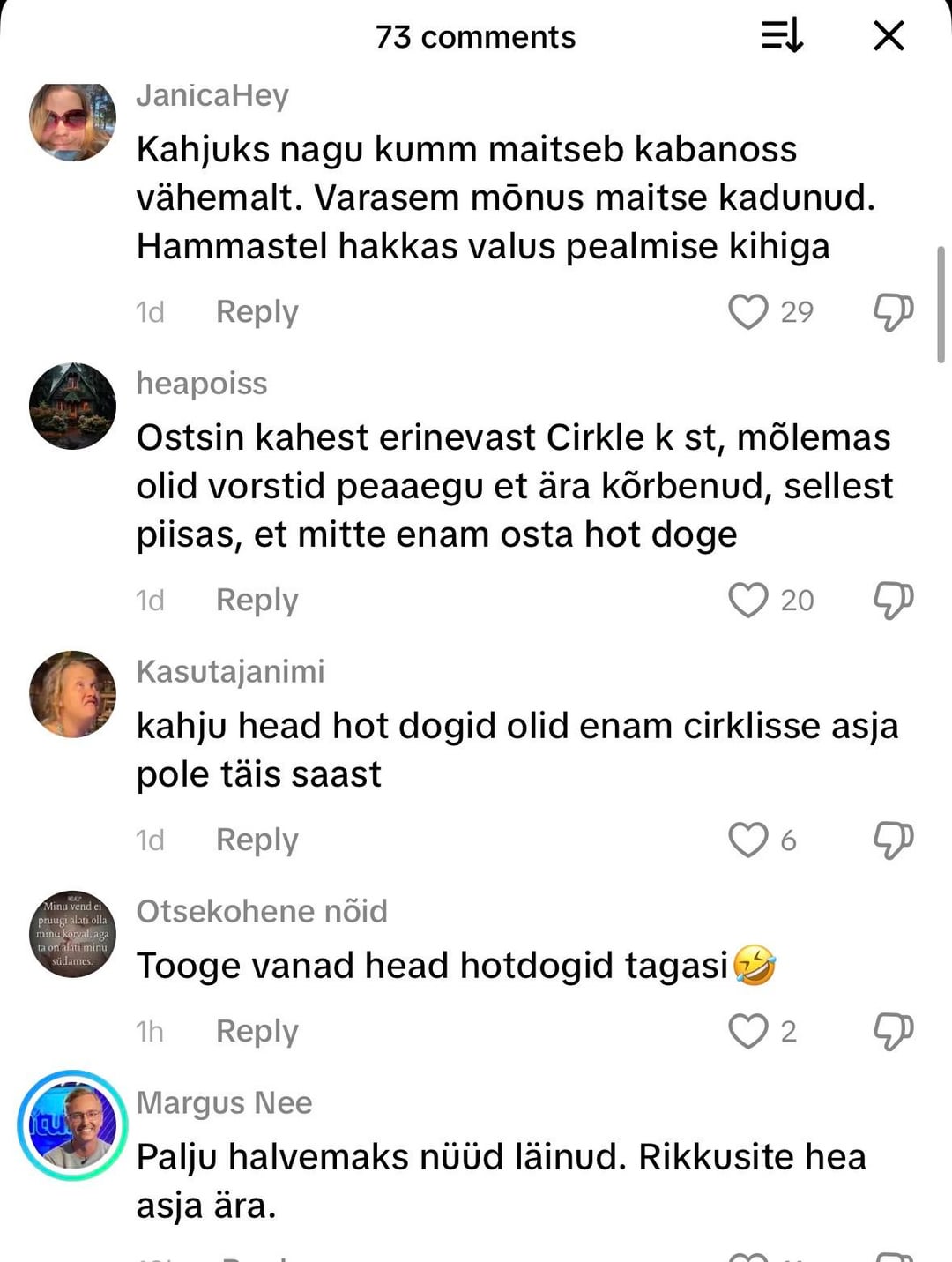Dislike Otsekohene nõid's comment

(x=893, y=1031)
